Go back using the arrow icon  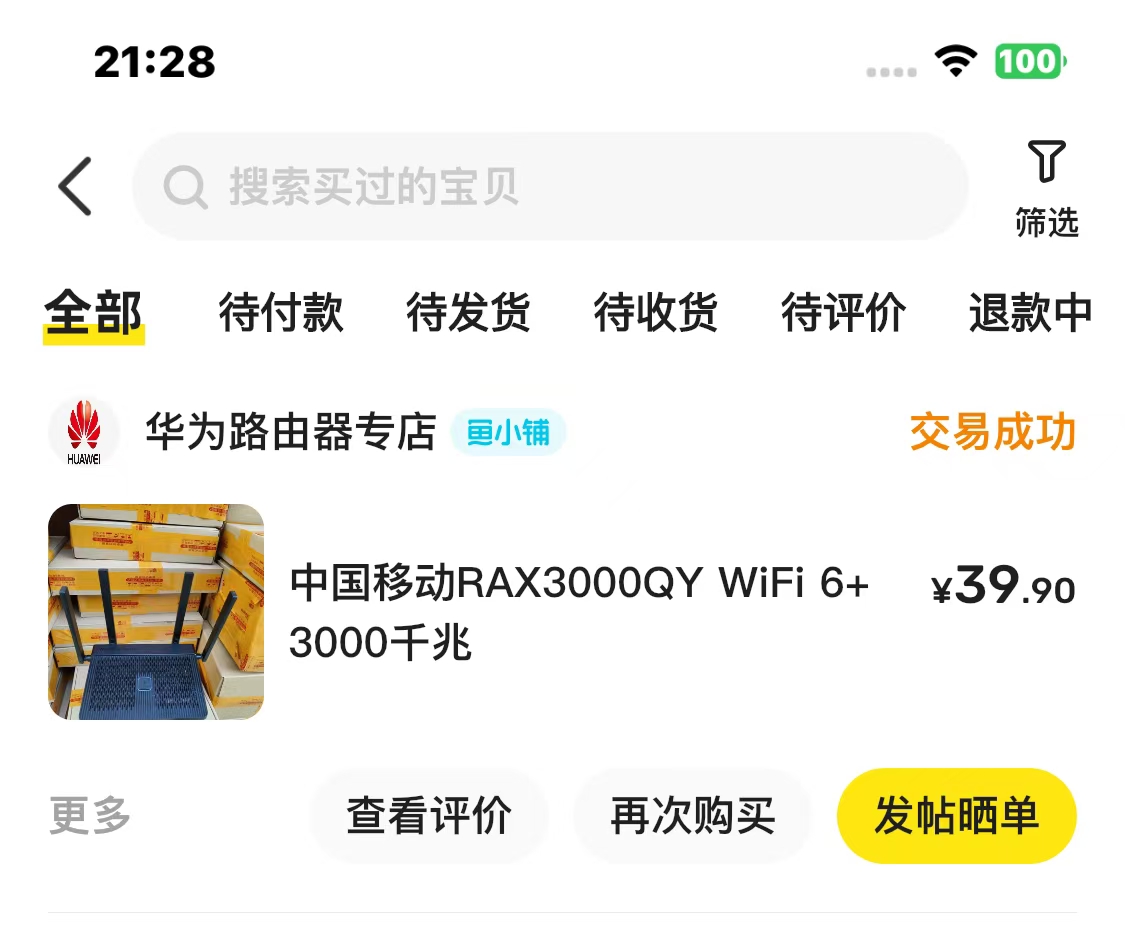75,186
